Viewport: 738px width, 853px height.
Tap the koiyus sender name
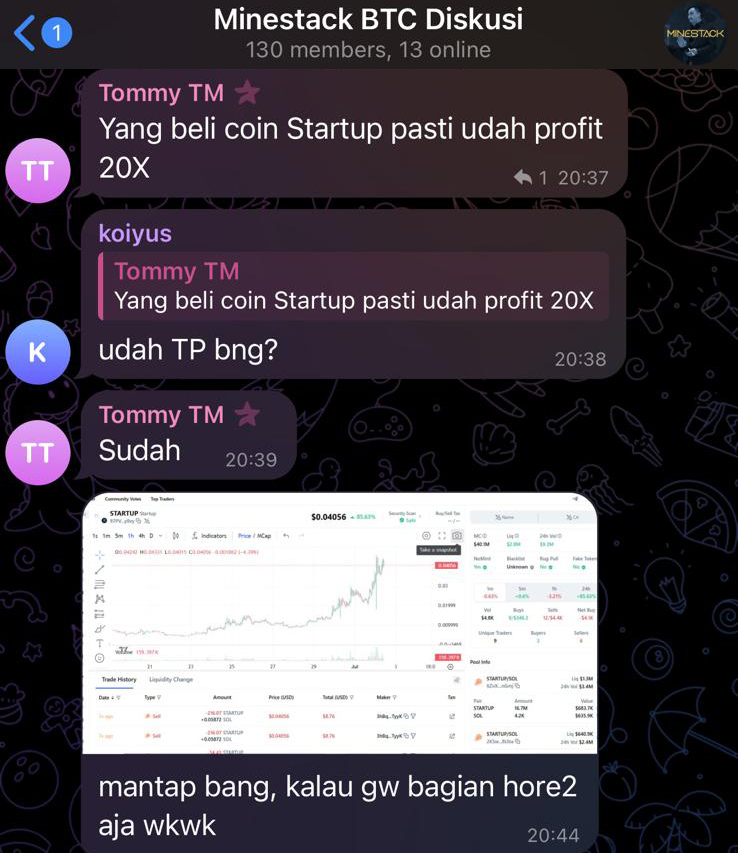[x=135, y=233]
